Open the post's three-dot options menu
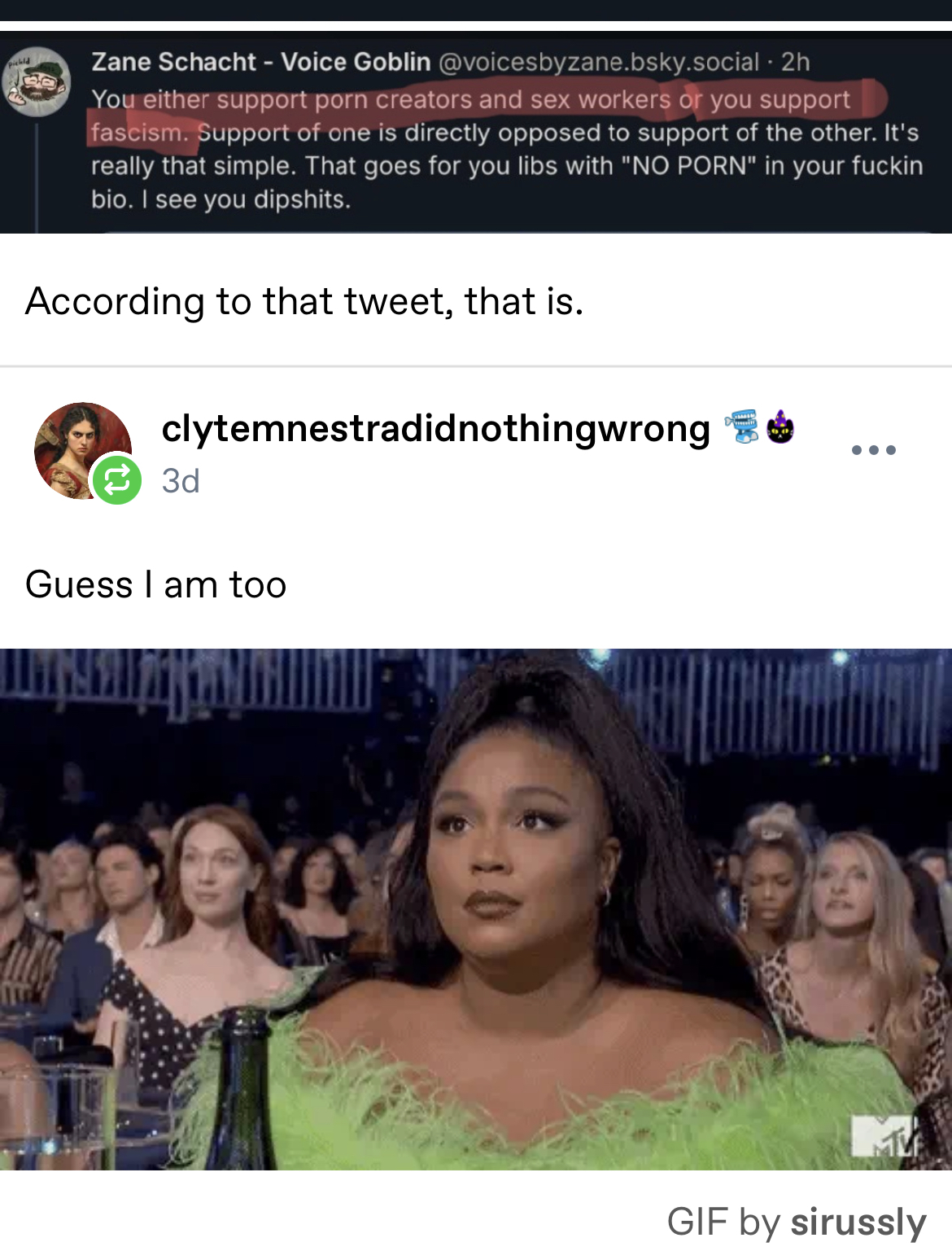Viewport: 952px width, 1251px height. pyautogui.click(x=873, y=450)
